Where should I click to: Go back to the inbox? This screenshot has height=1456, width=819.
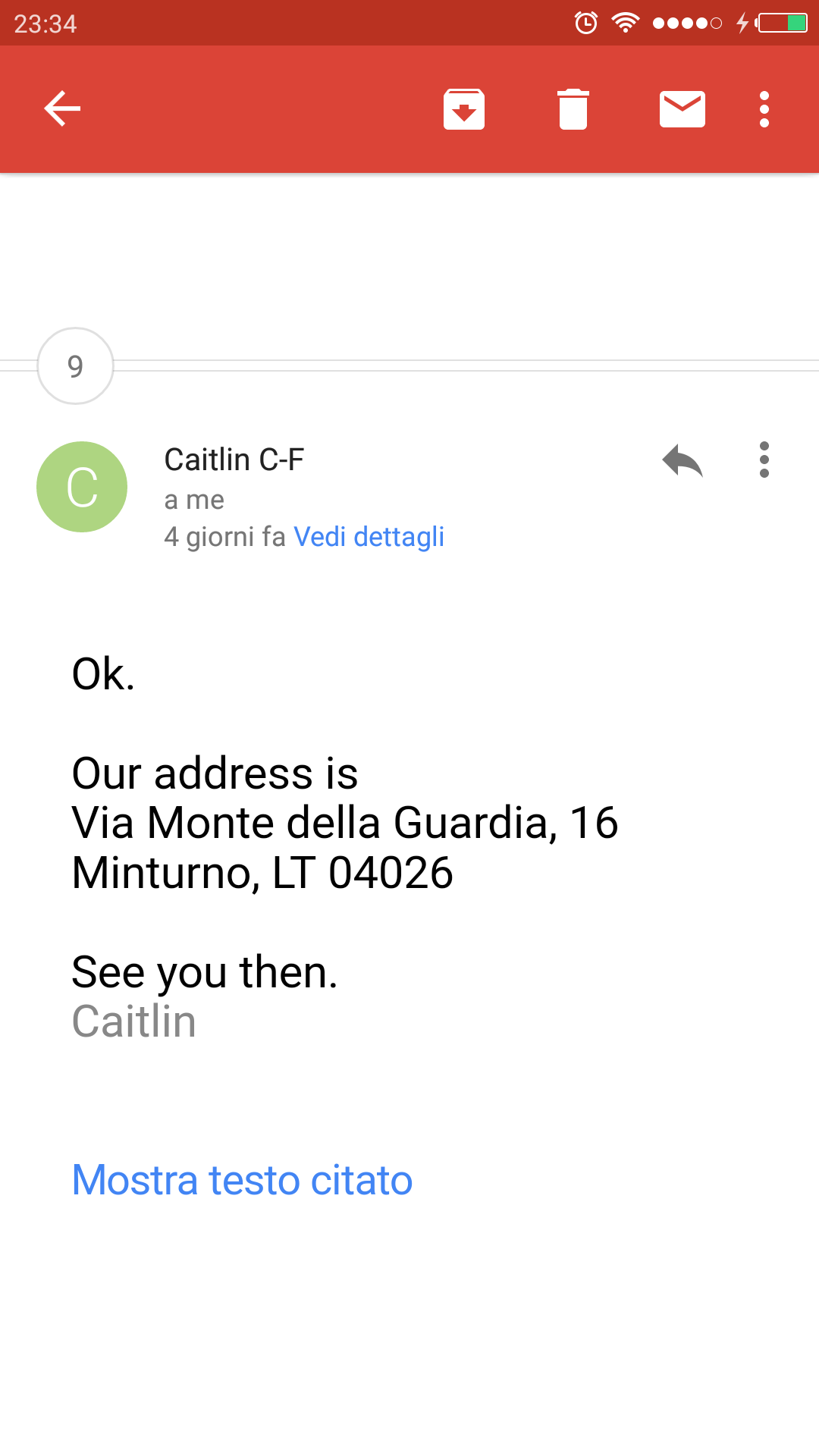tap(62, 108)
